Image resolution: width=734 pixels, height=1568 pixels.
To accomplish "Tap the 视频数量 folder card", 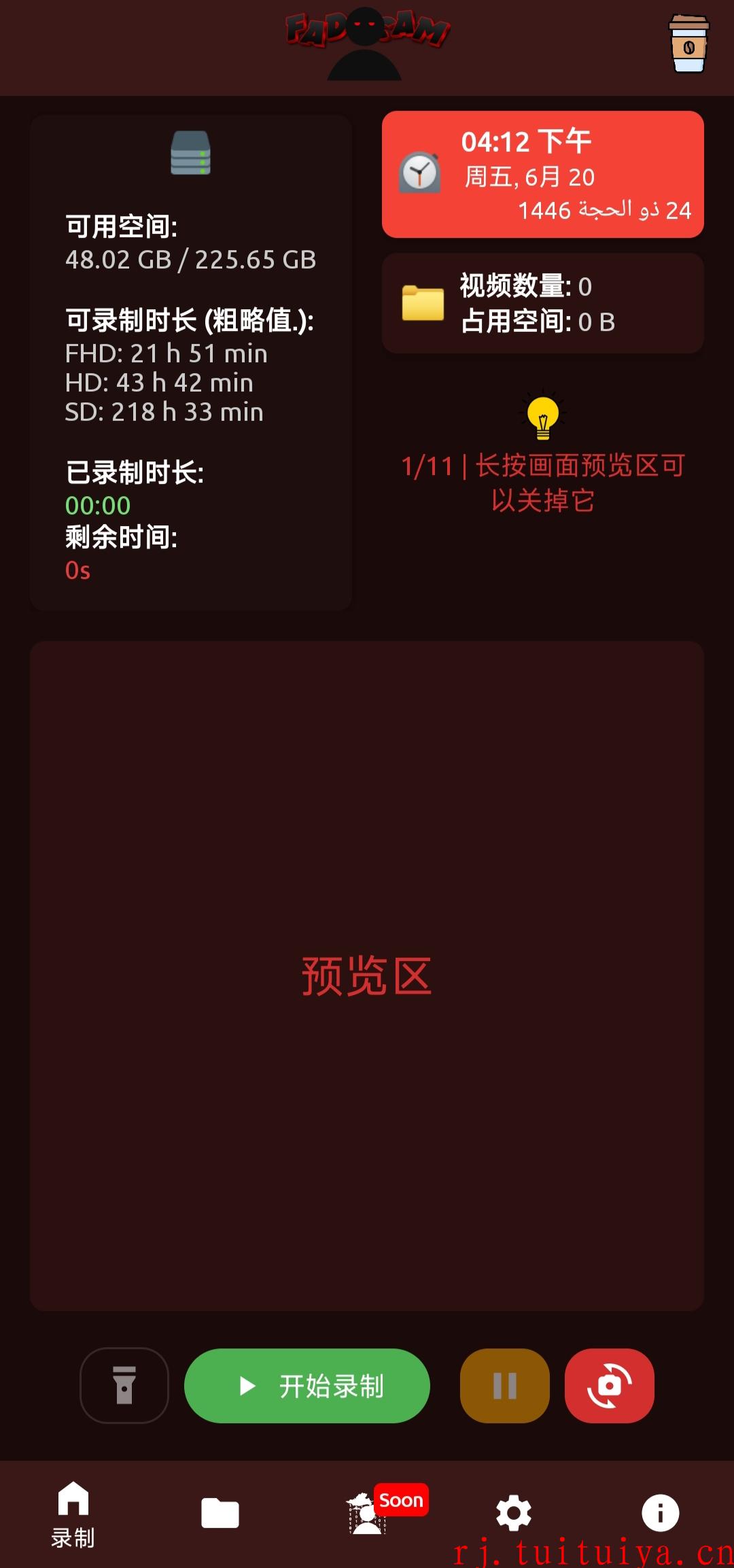I will [543, 303].
